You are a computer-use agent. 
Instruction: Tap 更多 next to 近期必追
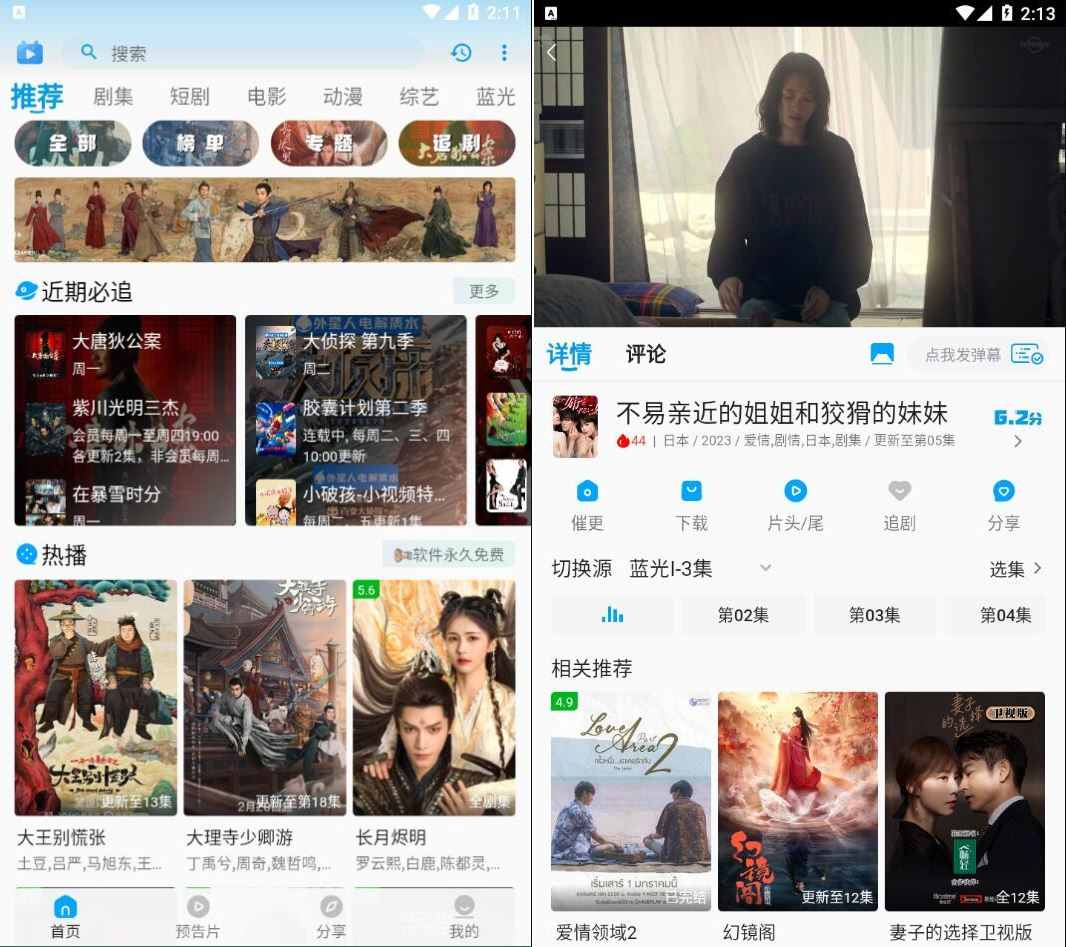[x=484, y=291]
